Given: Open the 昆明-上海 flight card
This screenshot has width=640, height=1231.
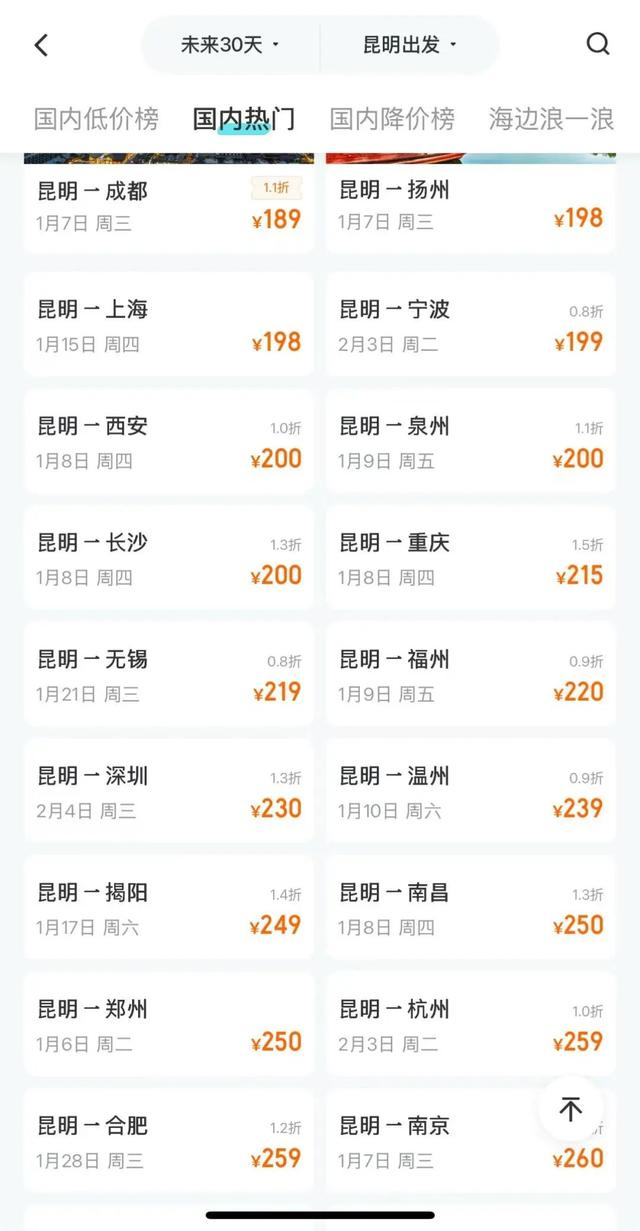Looking at the screenshot, I should point(169,324).
